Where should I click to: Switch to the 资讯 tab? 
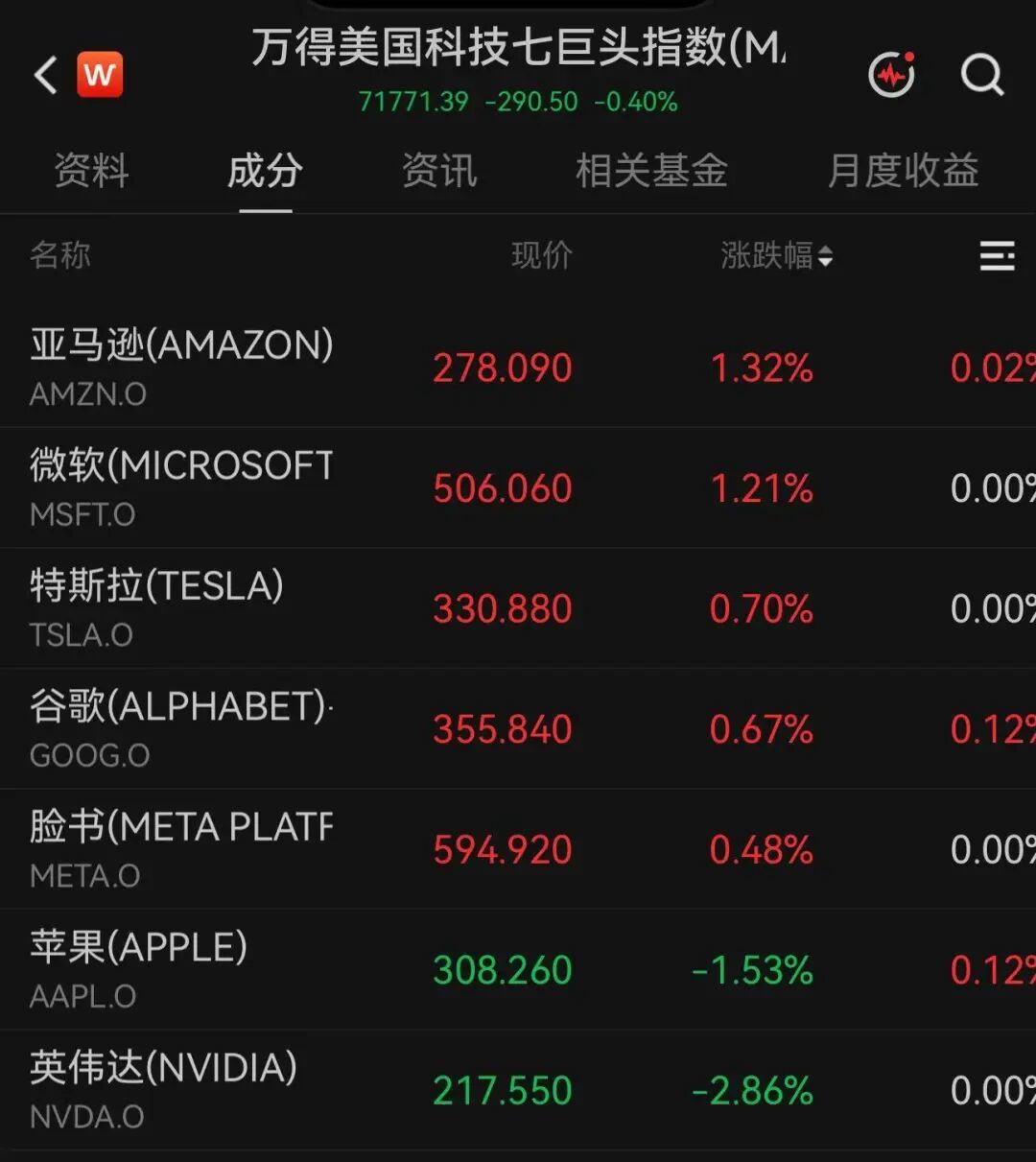pos(439,171)
